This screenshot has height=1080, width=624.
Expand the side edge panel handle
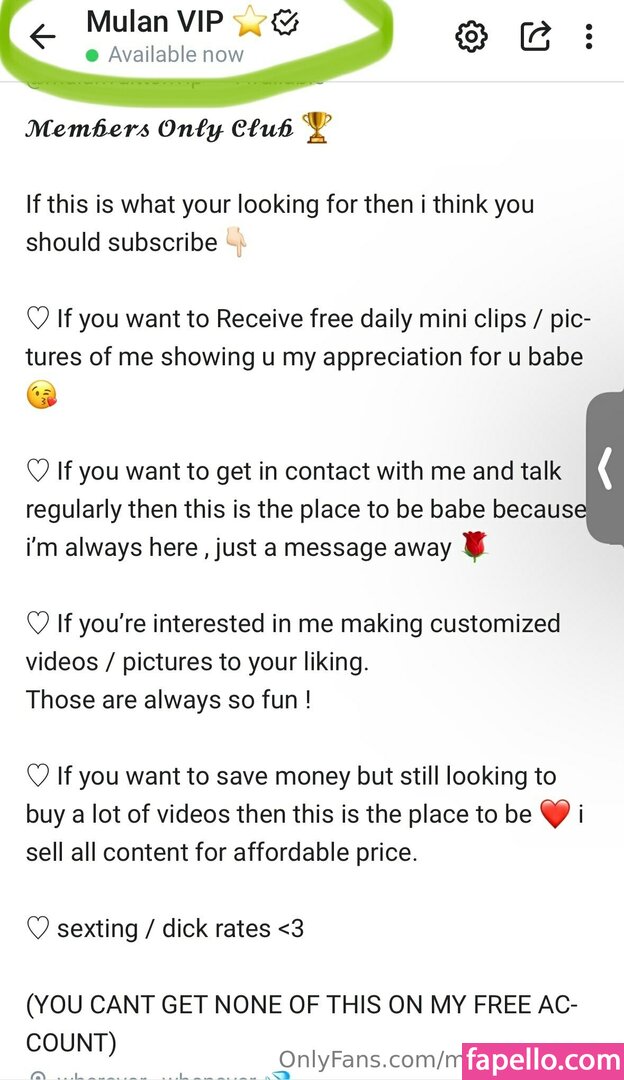pyautogui.click(x=606, y=468)
